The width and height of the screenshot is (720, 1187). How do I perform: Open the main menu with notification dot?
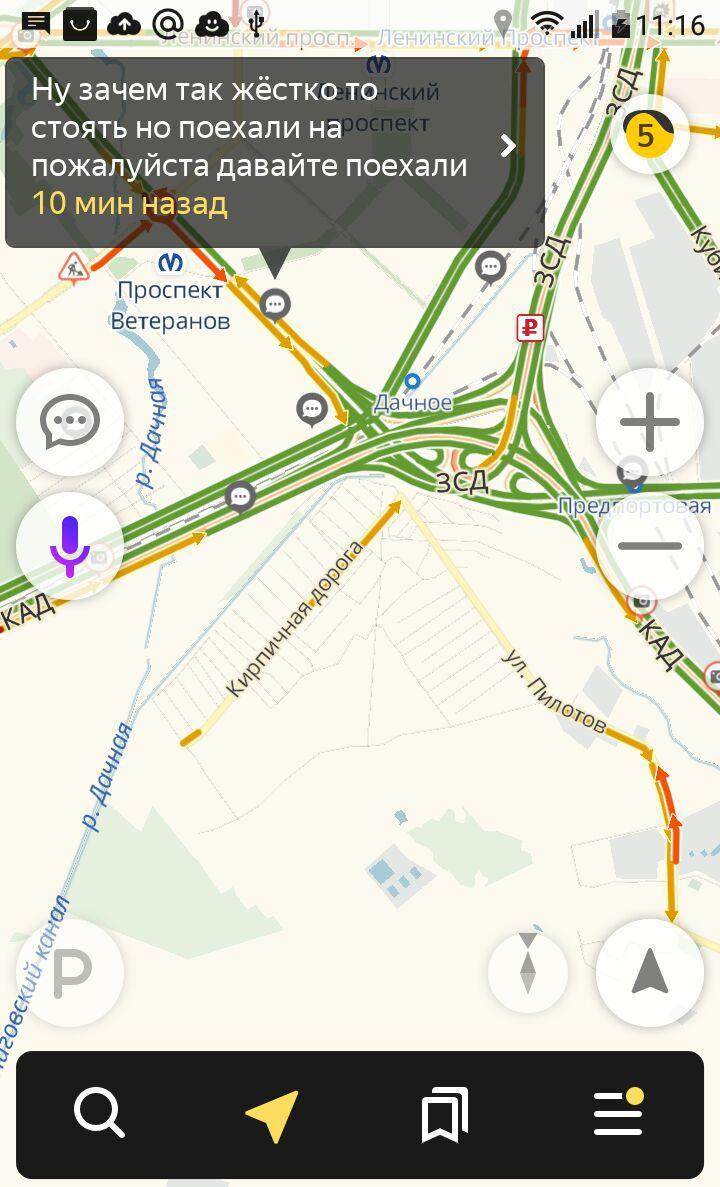pyautogui.click(x=618, y=1113)
